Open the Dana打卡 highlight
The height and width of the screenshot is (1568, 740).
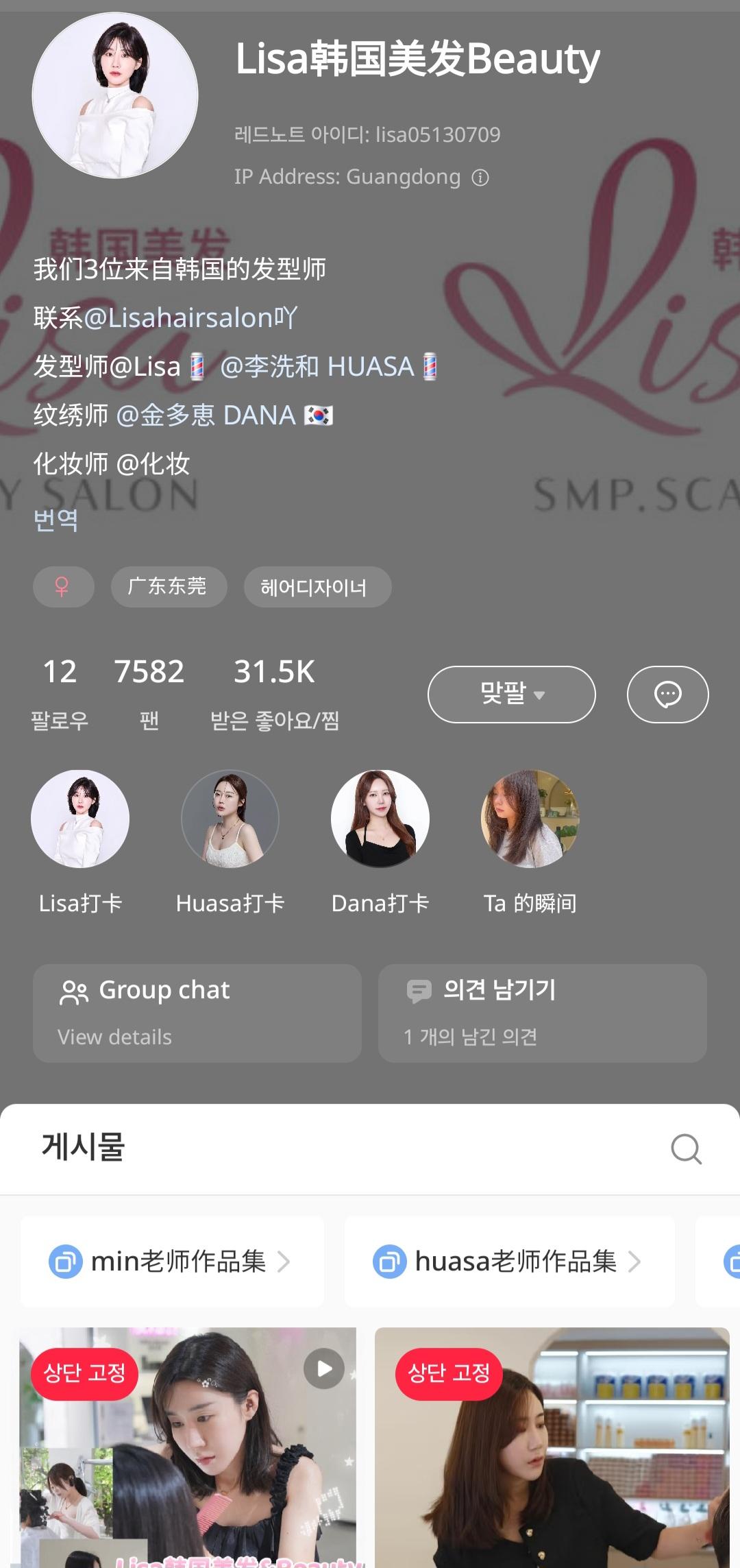tap(380, 819)
